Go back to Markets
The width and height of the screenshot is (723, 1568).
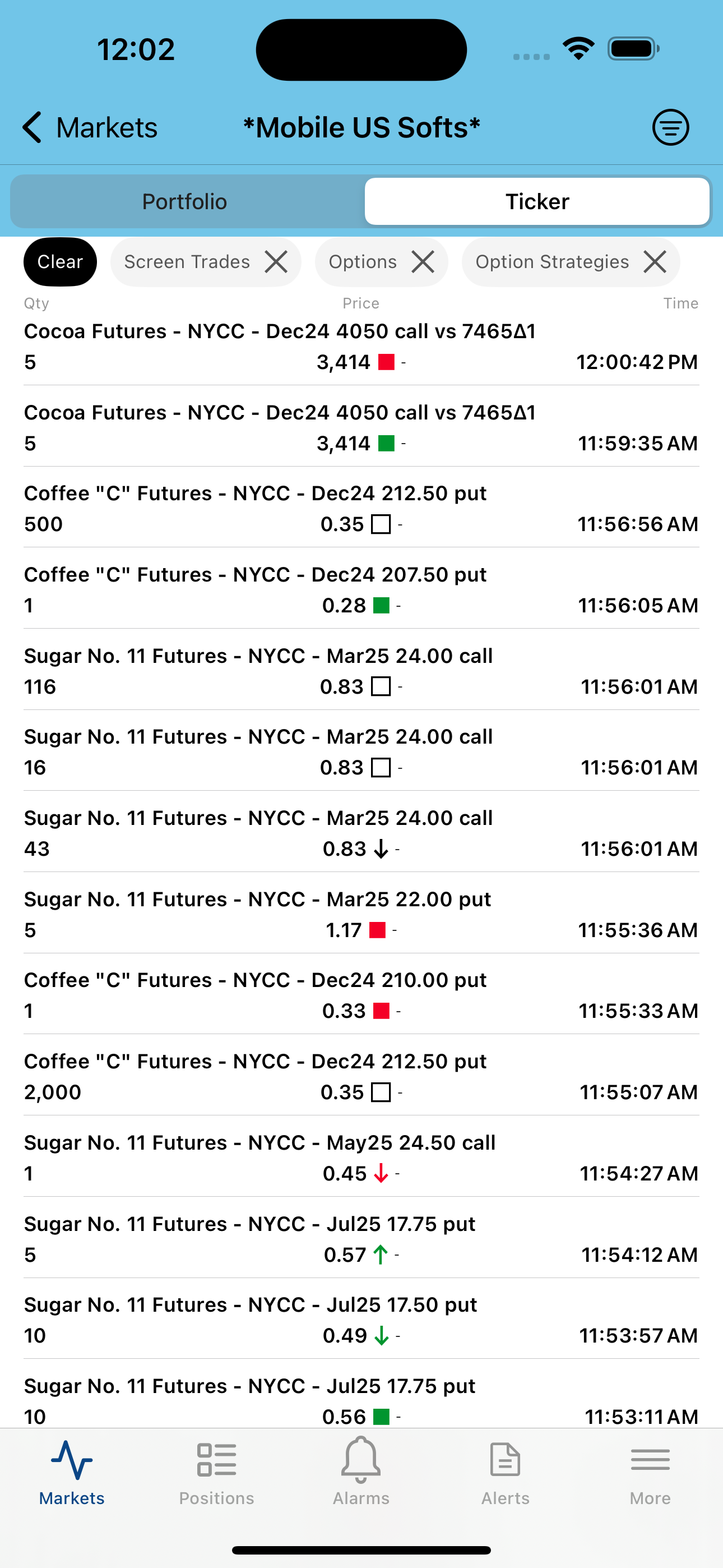coord(90,127)
